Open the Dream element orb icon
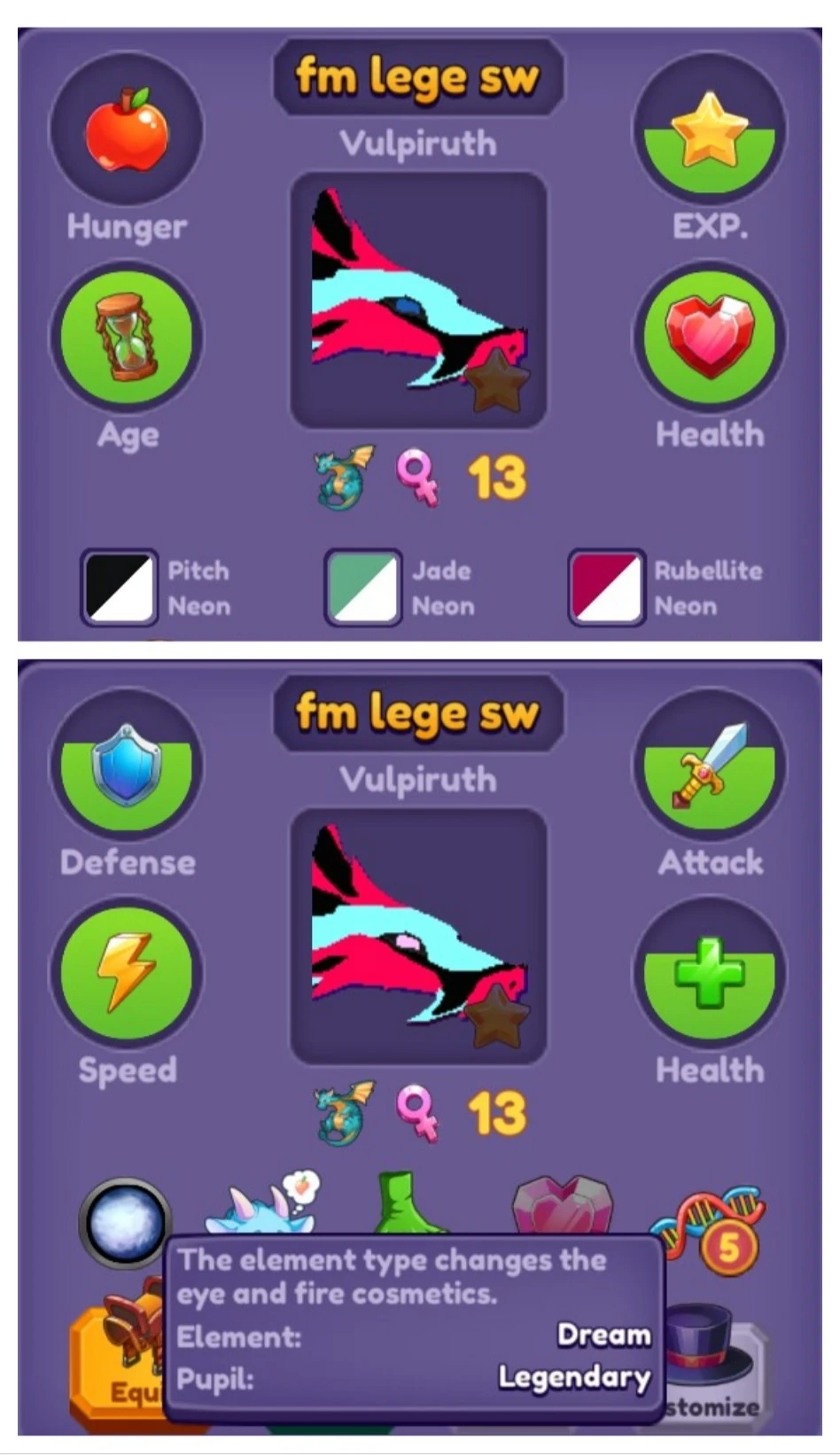 (x=124, y=1225)
